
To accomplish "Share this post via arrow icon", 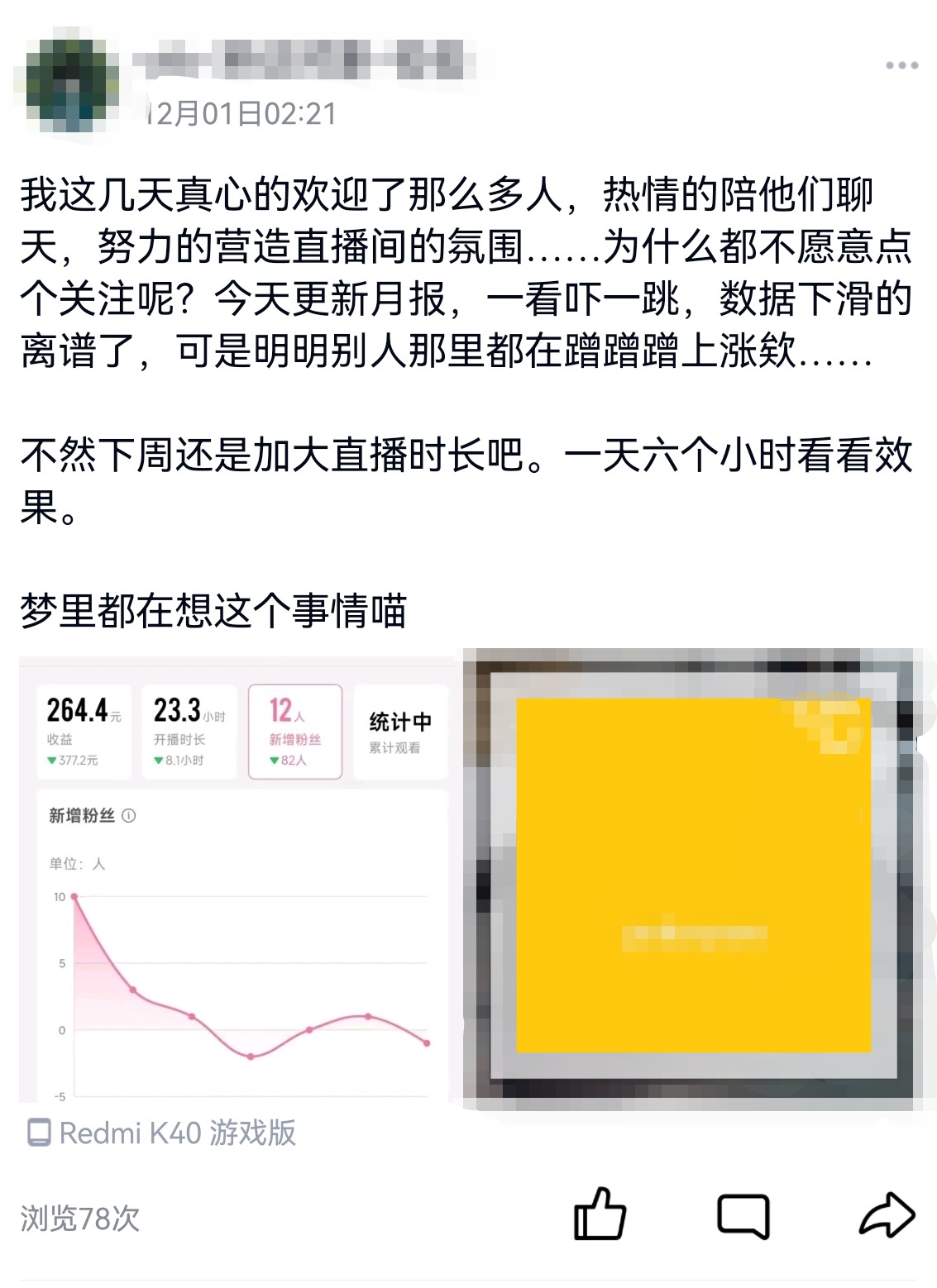I will coord(887,1215).
